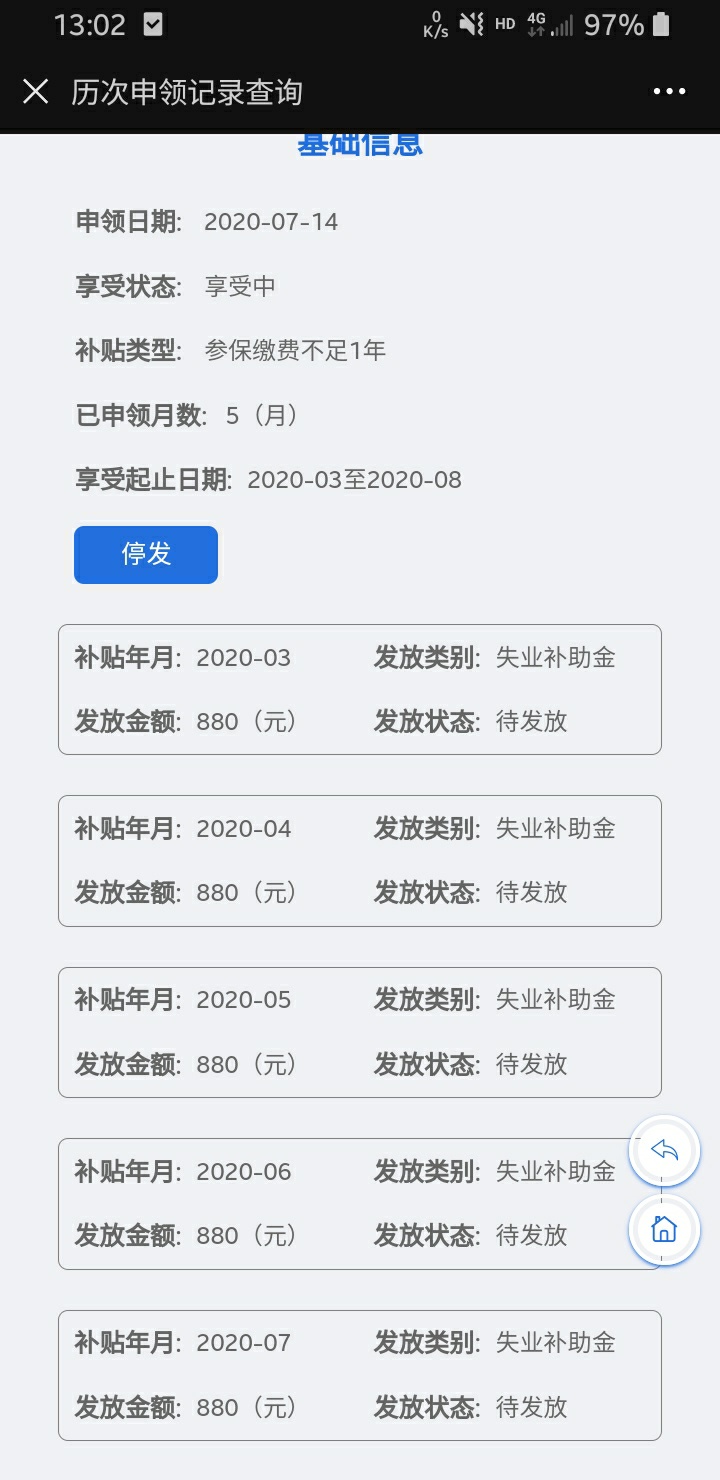
Task: Tap the blue 停发 button
Action: (146, 554)
